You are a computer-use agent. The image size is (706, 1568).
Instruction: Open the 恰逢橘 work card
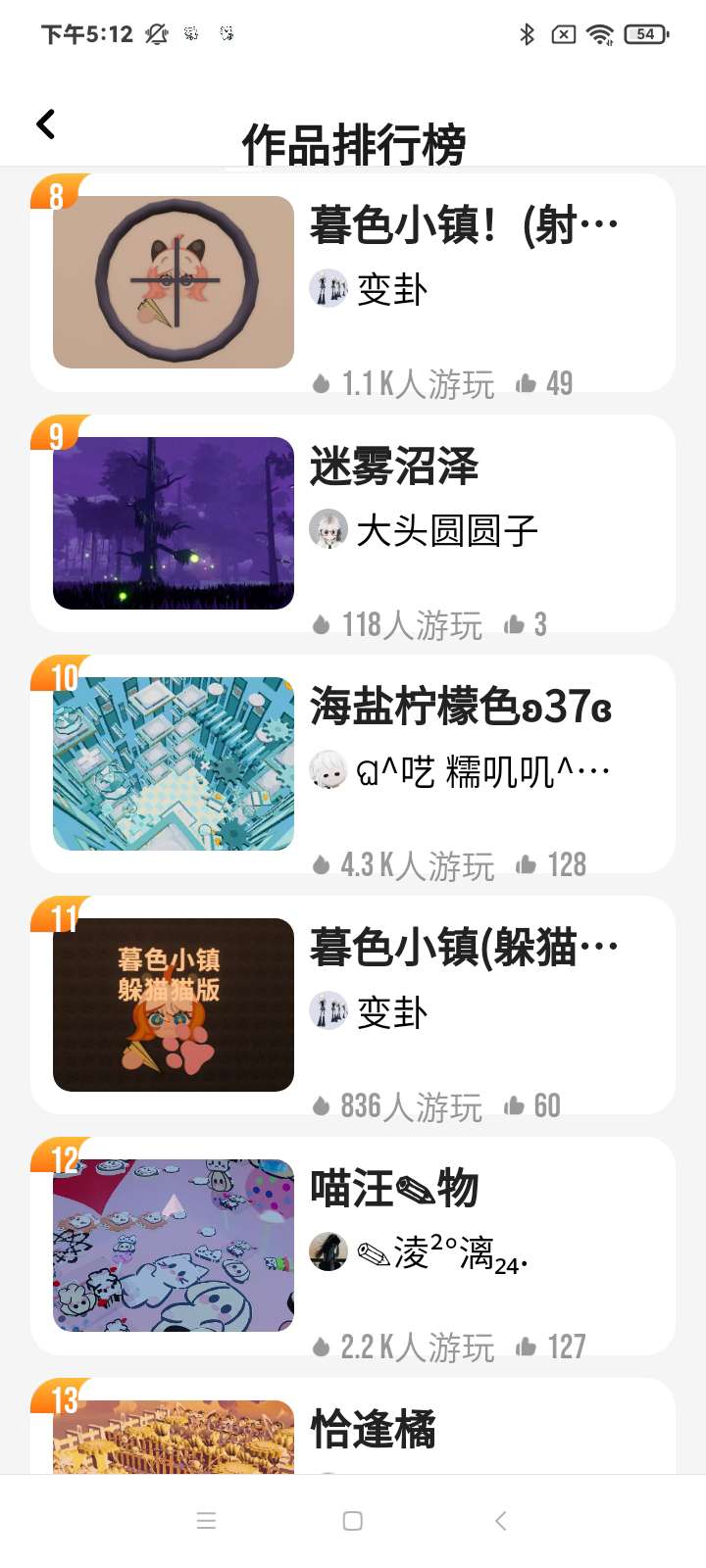click(353, 1426)
